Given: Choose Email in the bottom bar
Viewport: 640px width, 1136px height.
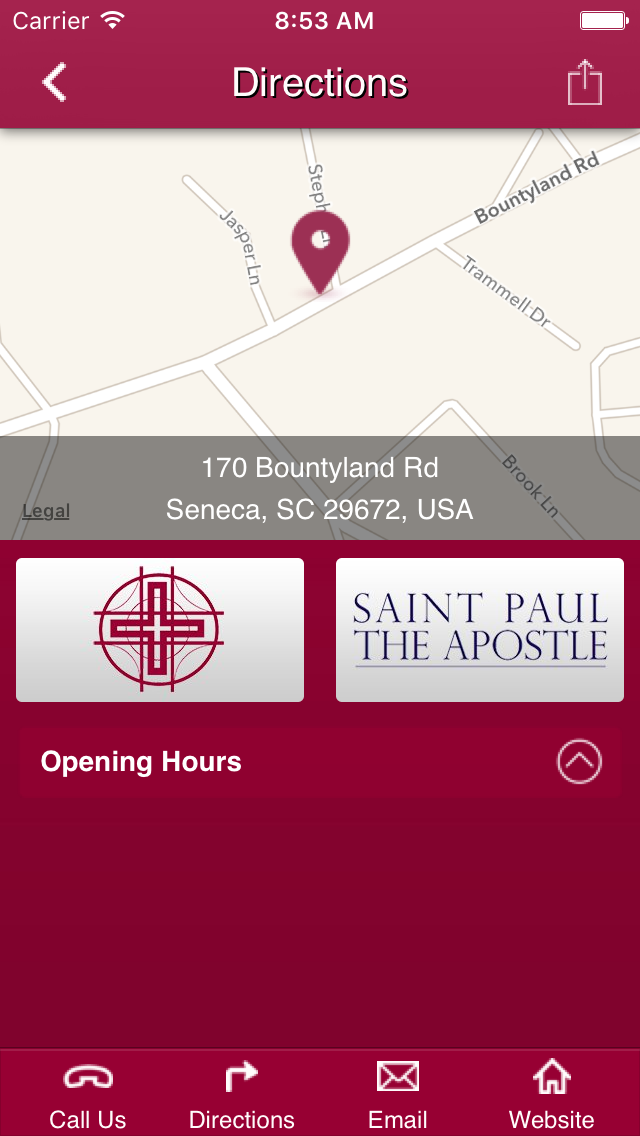Looking at the screenshot, I should tap(397, 1094).
